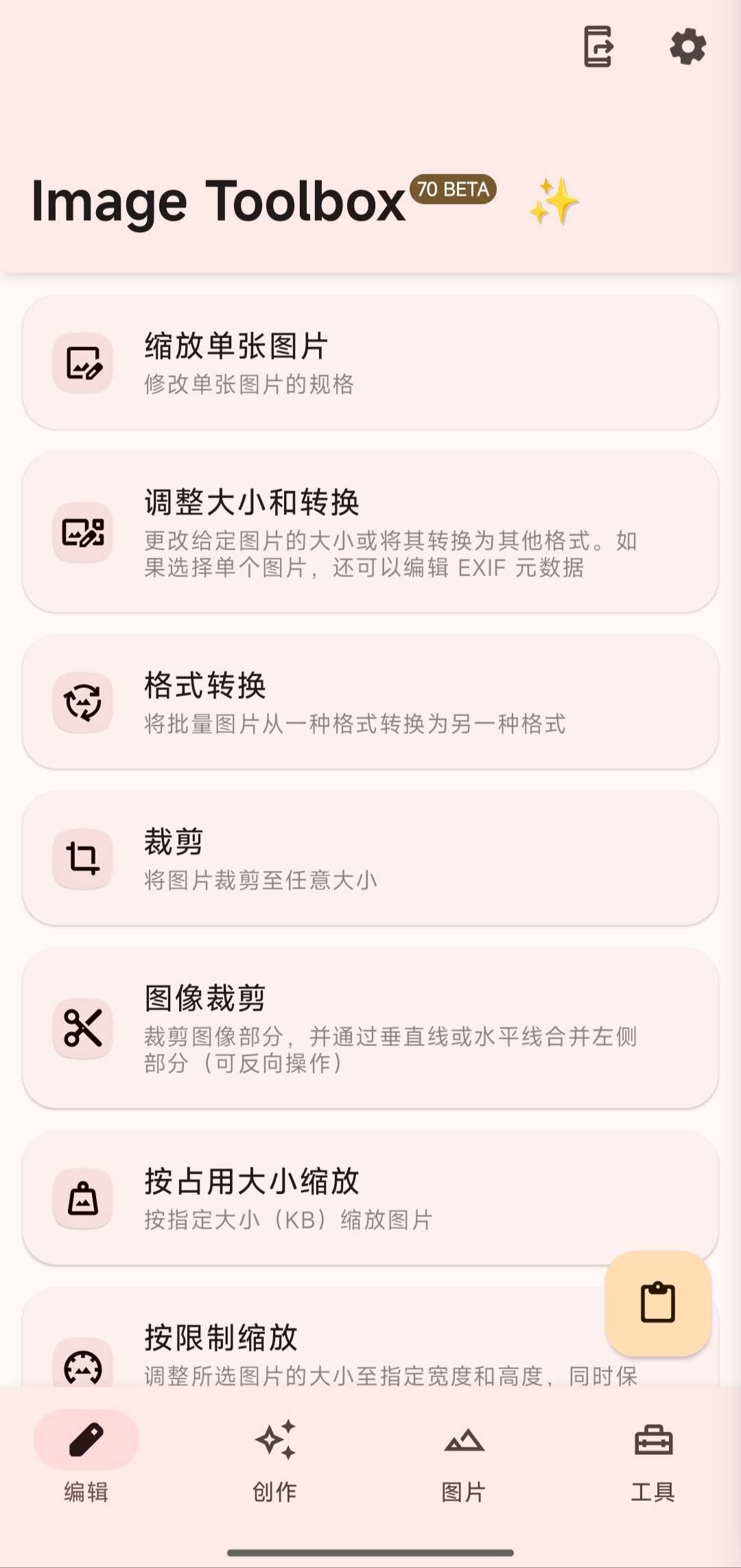Open the settings gear icon
741x1568 pixels.
tap(687, 47)
